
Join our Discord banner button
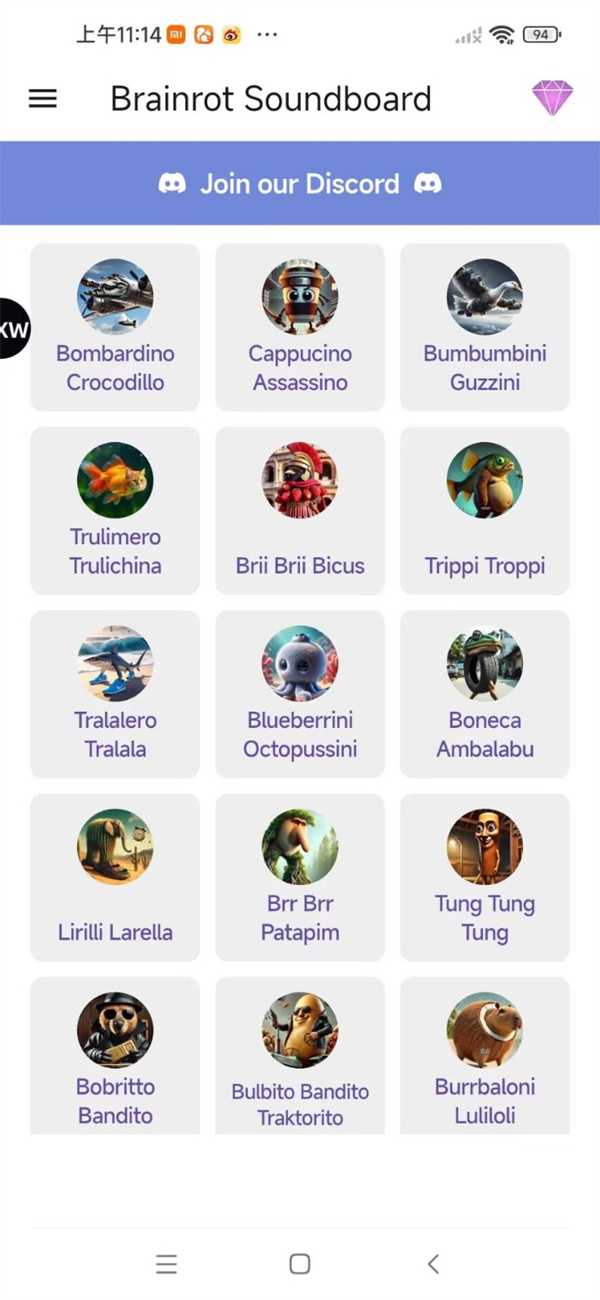[x=300, y=184]
